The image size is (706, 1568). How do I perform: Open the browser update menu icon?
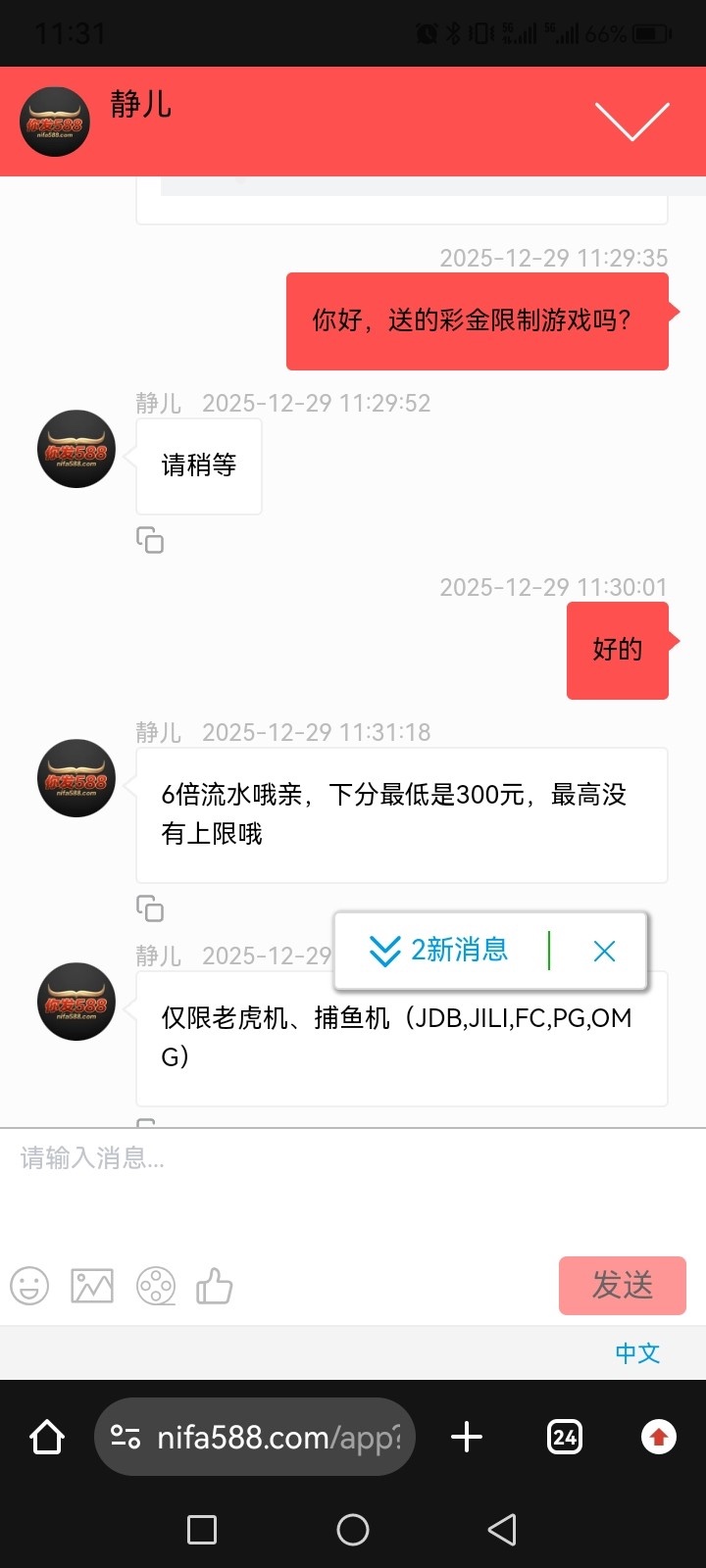(x=658, y=1438)
